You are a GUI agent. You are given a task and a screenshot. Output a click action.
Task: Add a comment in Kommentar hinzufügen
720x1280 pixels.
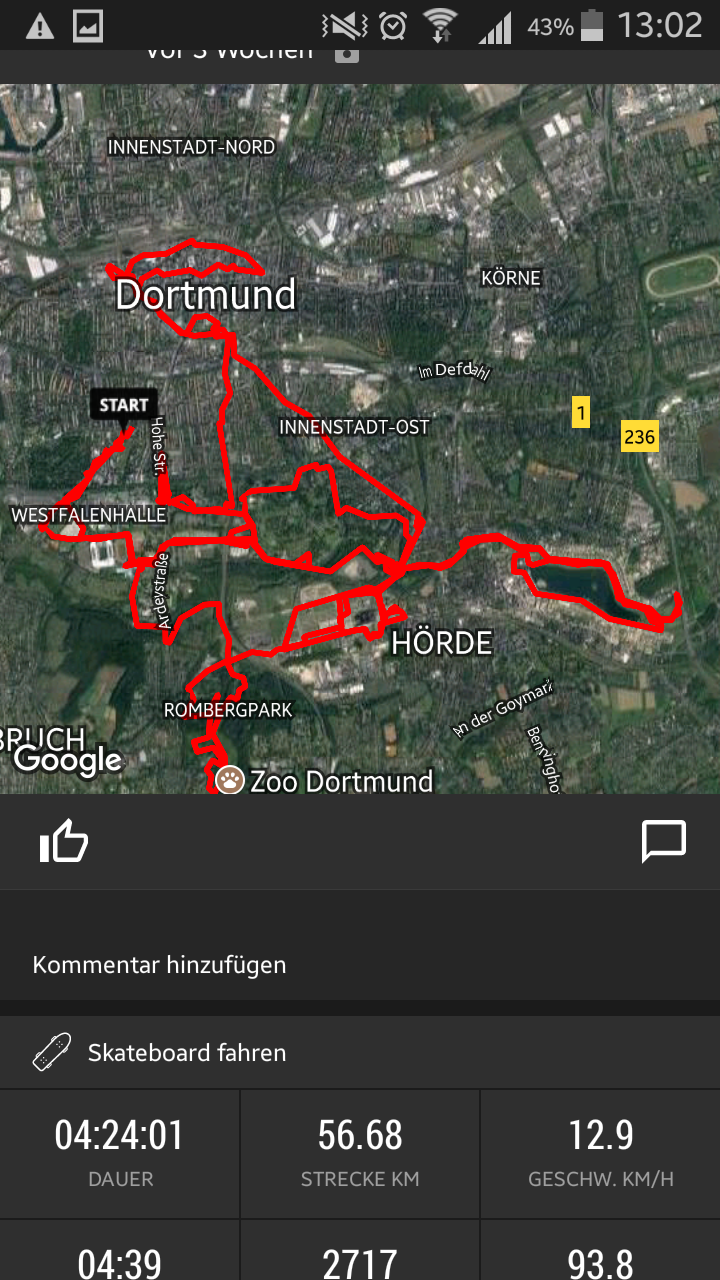coord(360,965)
